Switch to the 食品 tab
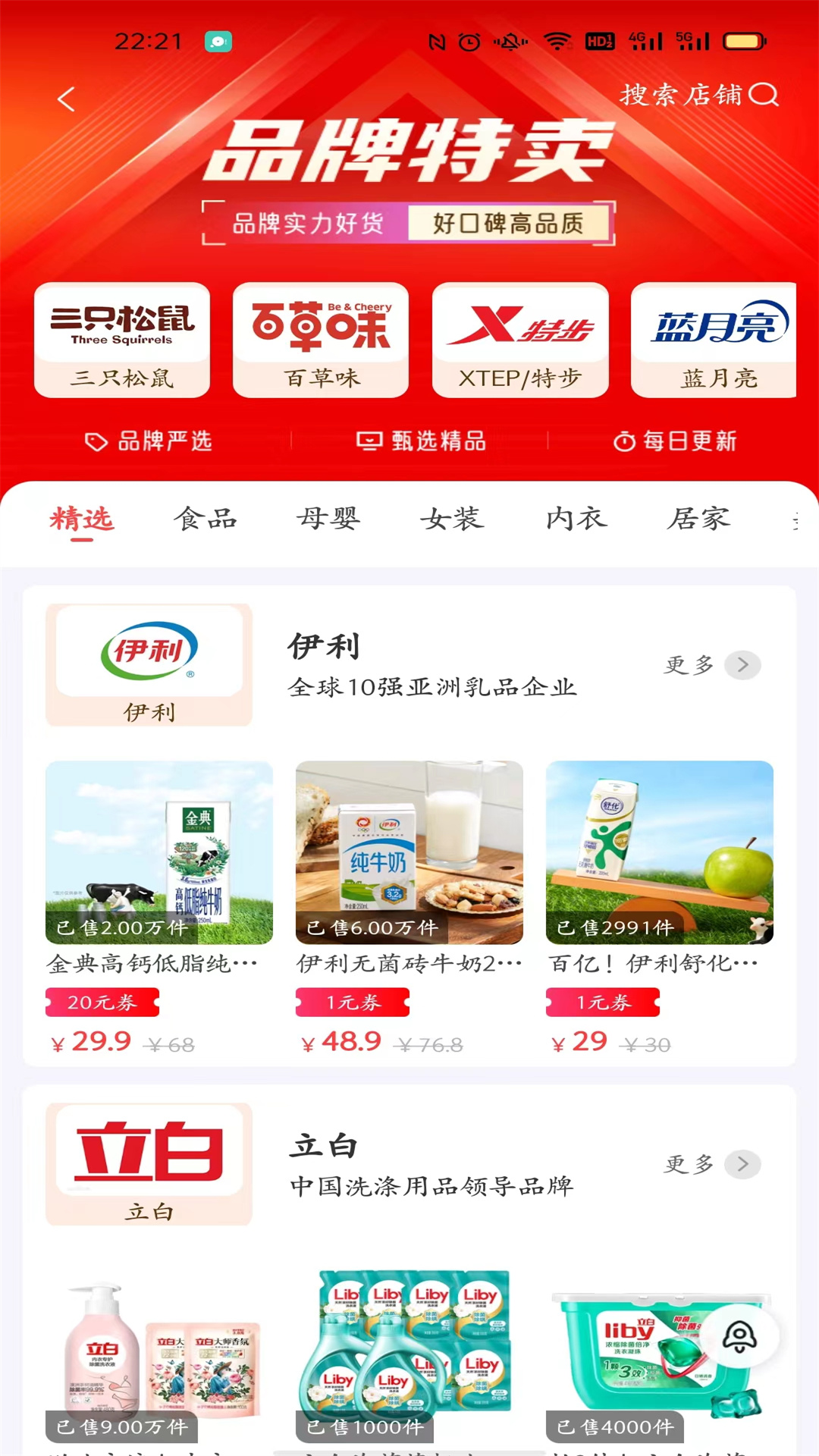Viewport: 819px width, 1456px height. 207,519
